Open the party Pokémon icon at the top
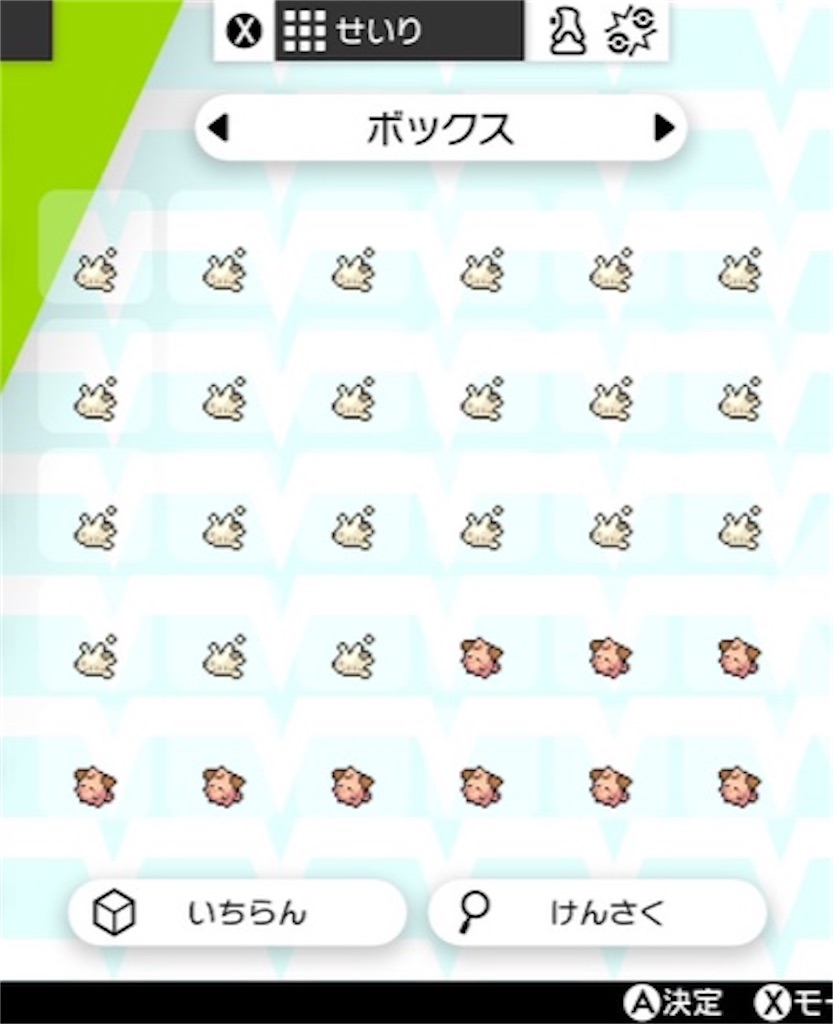The height and width of the screenshot is (1024, 833). tap(566, 30)
